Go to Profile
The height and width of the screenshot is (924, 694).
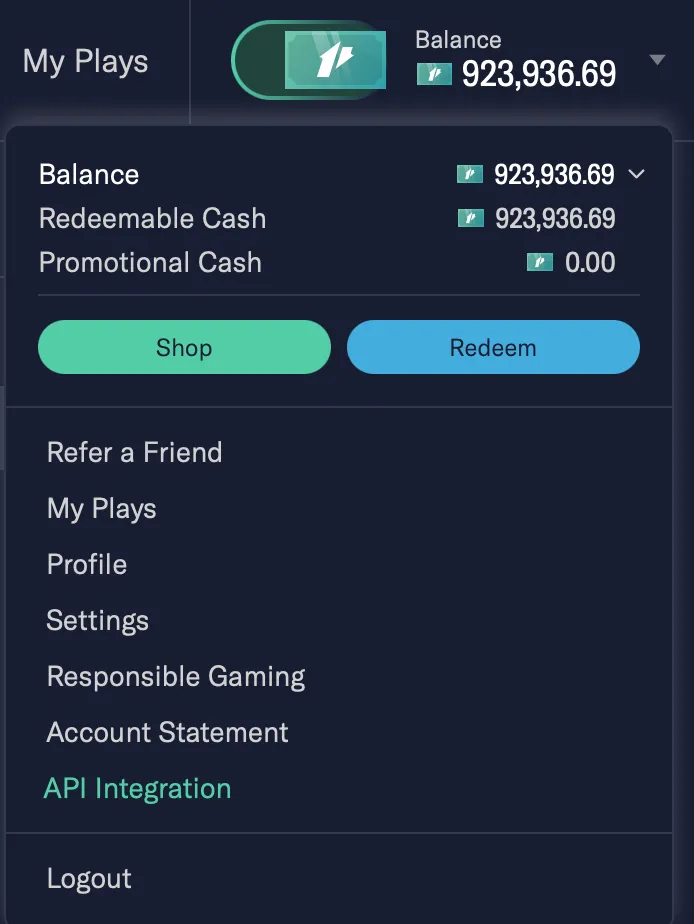click(87, 564)
